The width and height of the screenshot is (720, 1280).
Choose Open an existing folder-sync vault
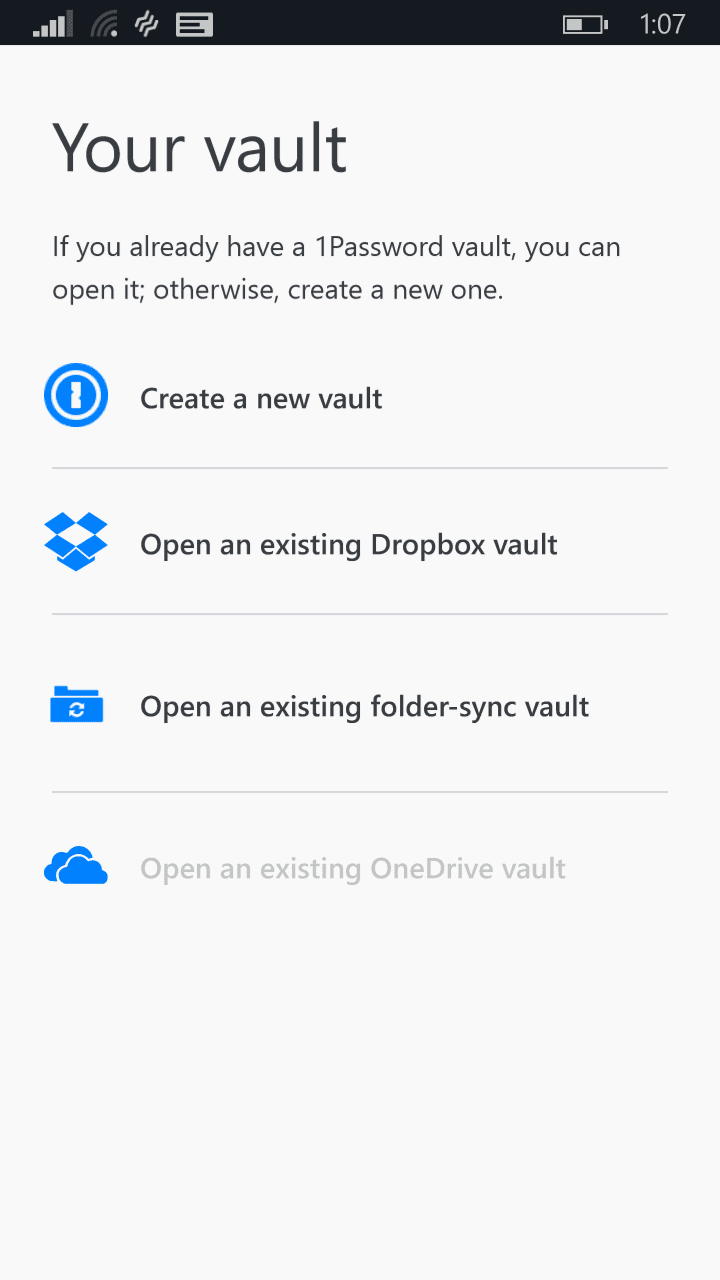359,706
